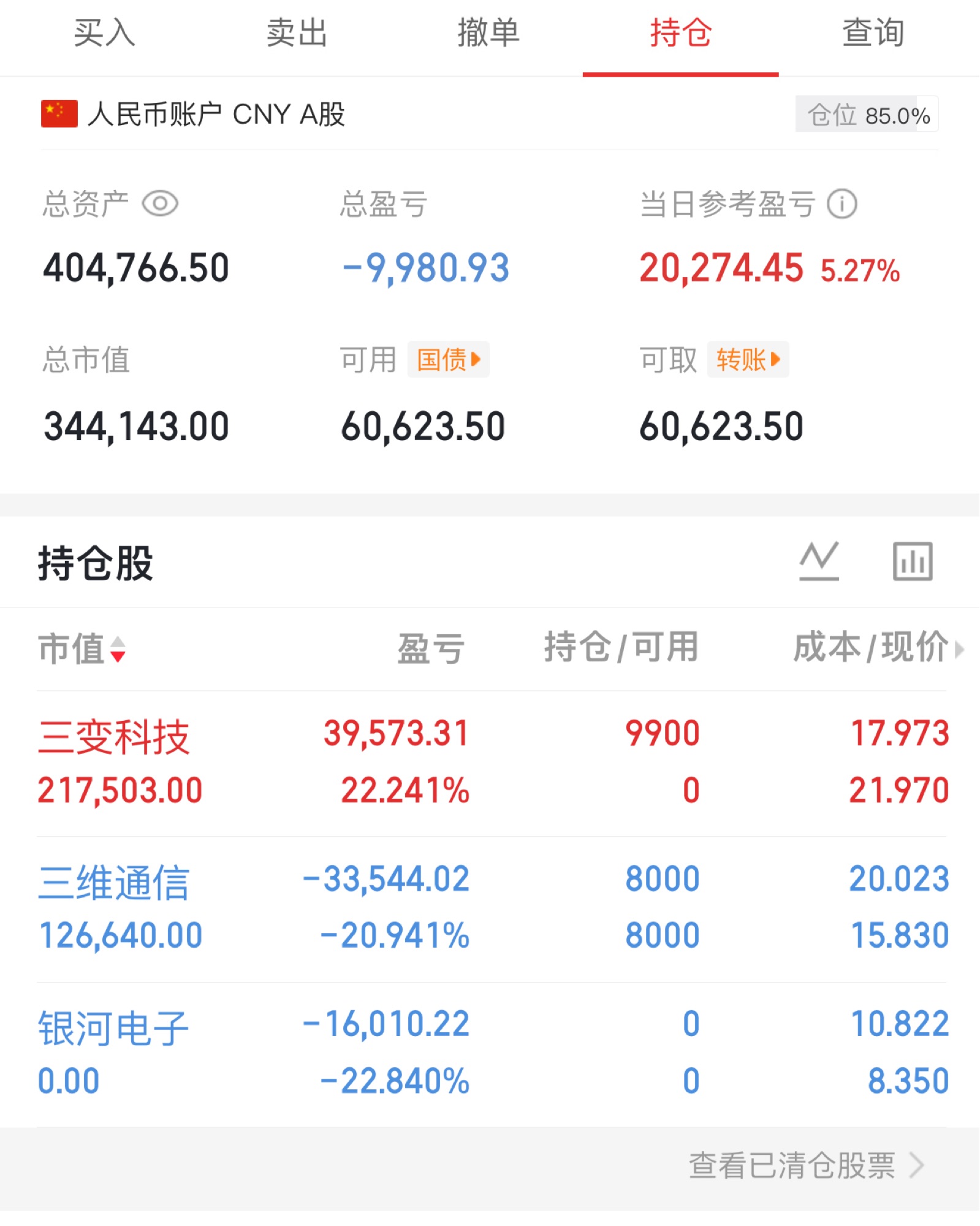Open the holdings bar chart view
The image size is (980, 1226).
(x=913, y=561)
